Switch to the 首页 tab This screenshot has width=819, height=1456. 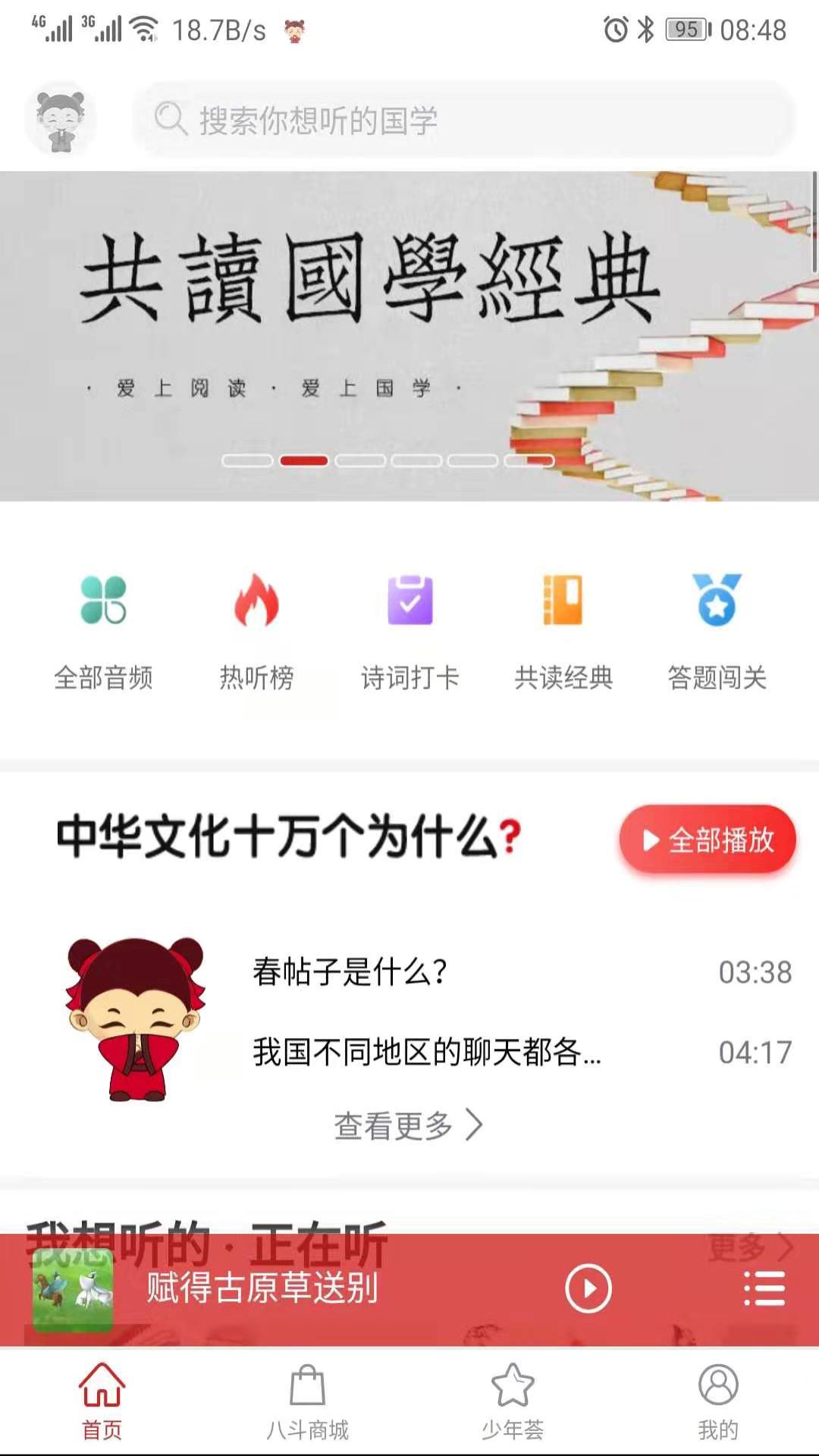(102, 1401)
